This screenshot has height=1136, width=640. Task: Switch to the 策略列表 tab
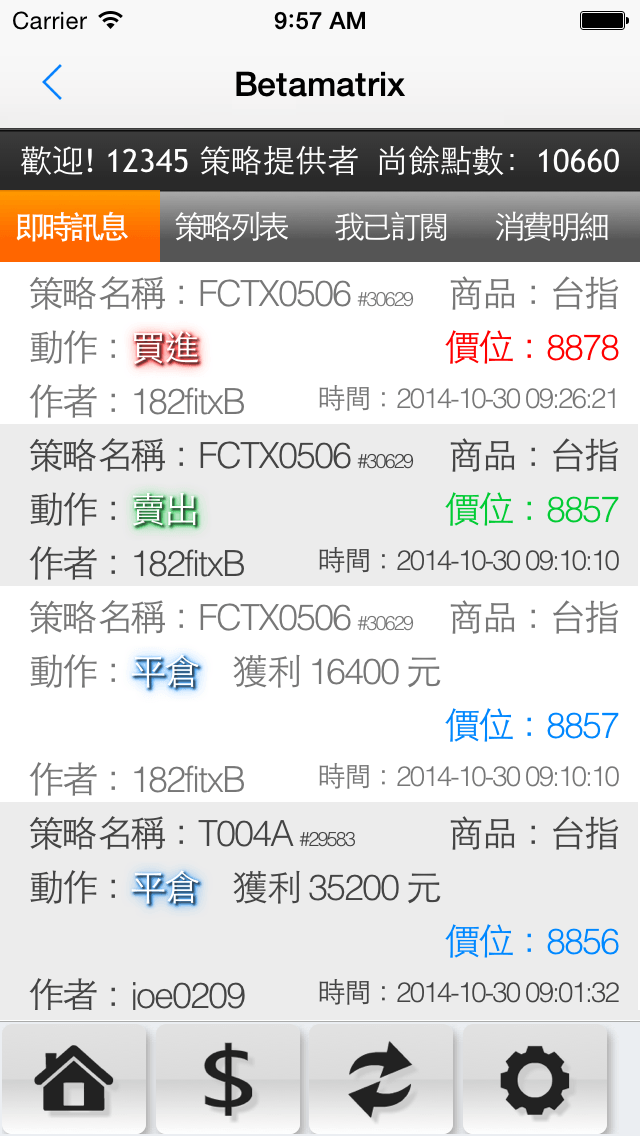pyautogui.click(x=232, y=227)
